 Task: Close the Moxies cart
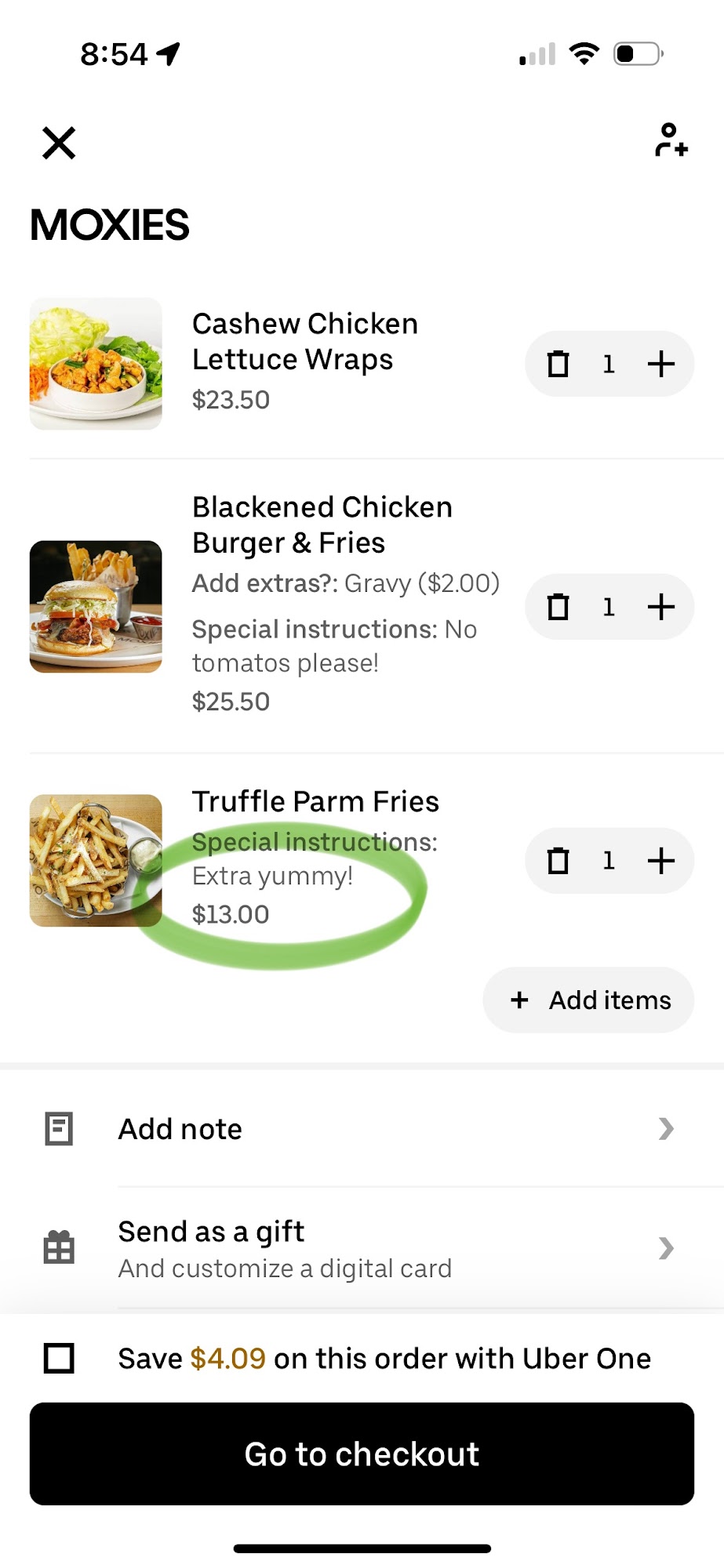point(59,143)
